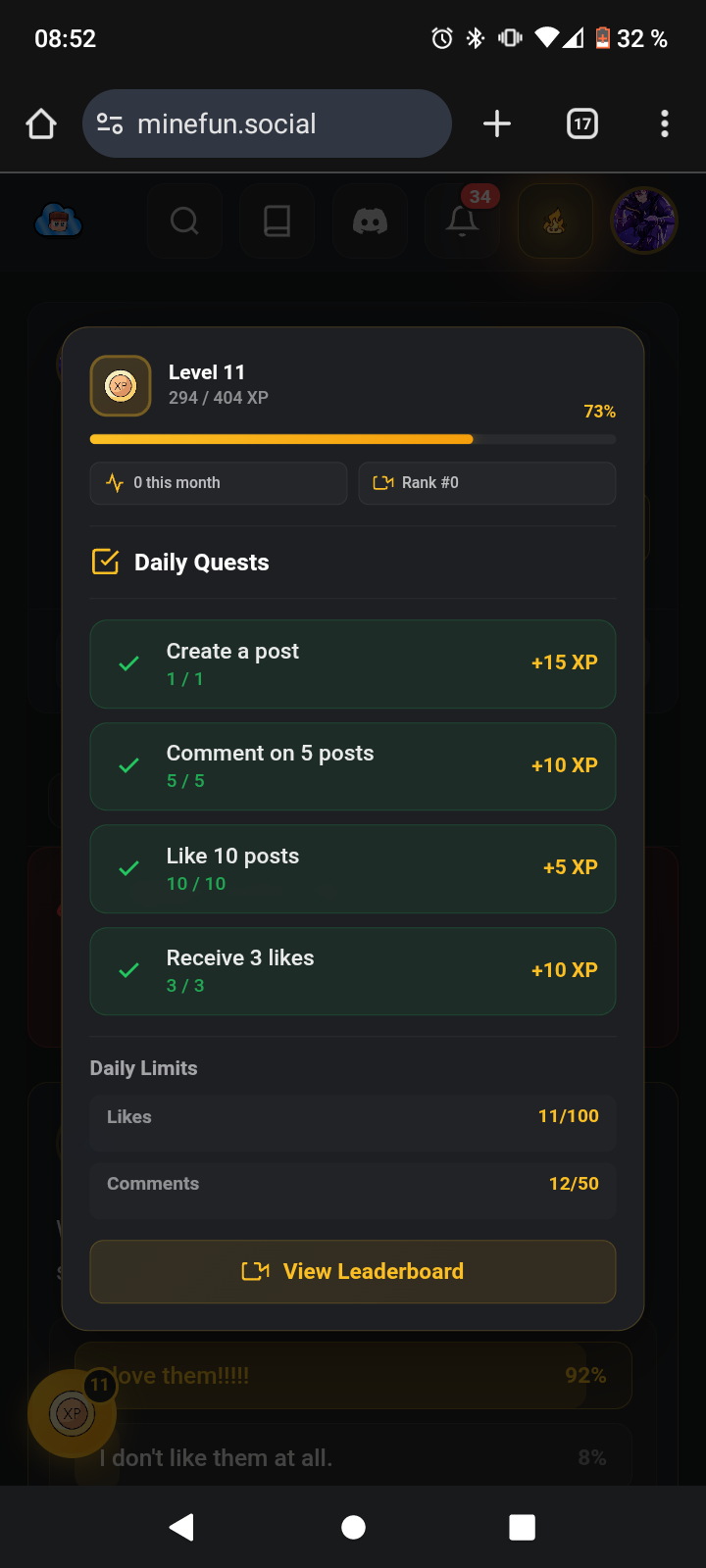This screenshot has height=1568, width=706.
Task: Open the View Leaderboard button
Action: 353,1272
